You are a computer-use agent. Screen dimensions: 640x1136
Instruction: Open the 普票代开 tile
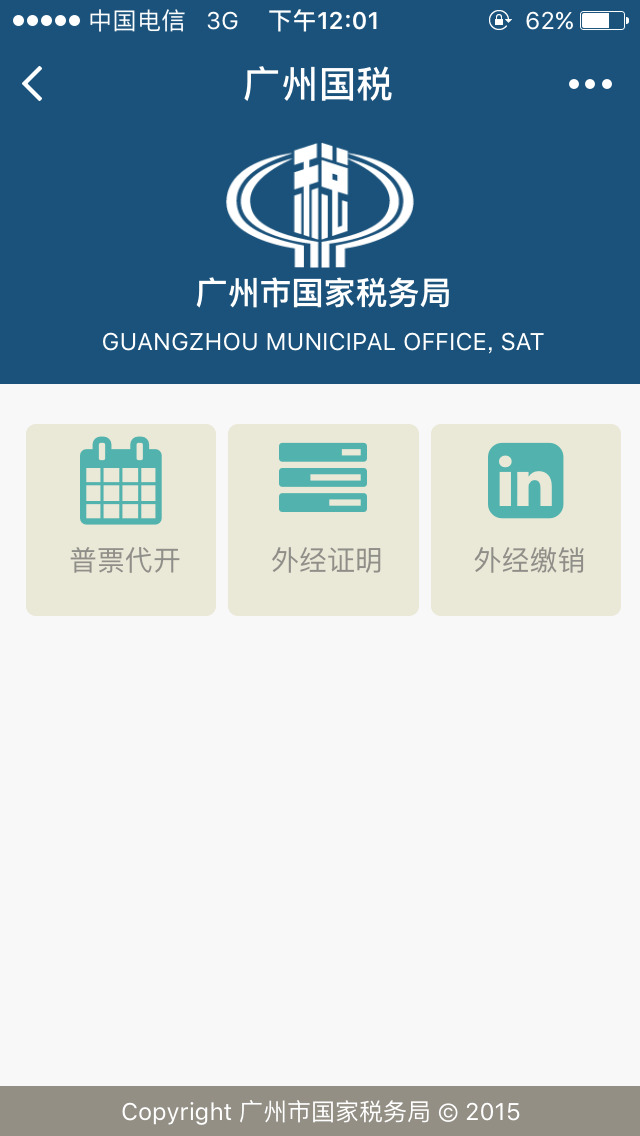pyautogui.click(x=121, y=519)
